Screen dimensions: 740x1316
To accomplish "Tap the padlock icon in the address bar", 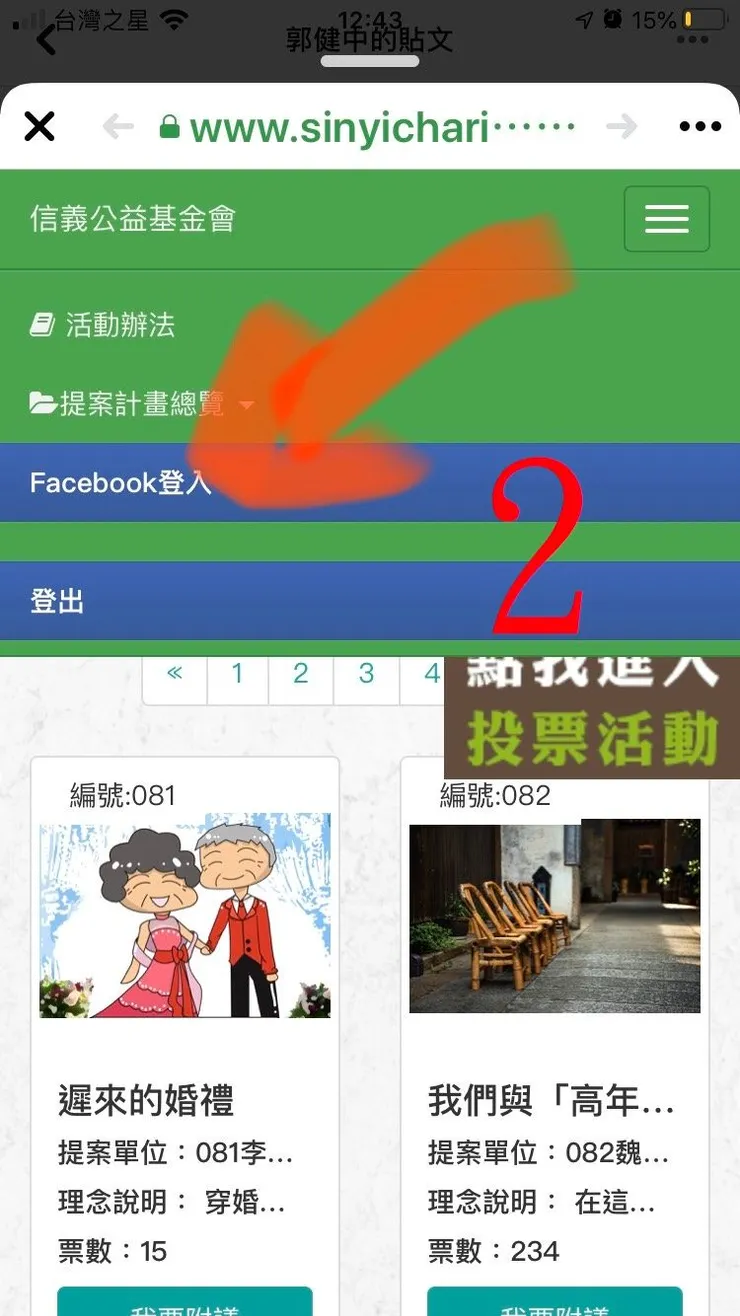I will [168, 126].
